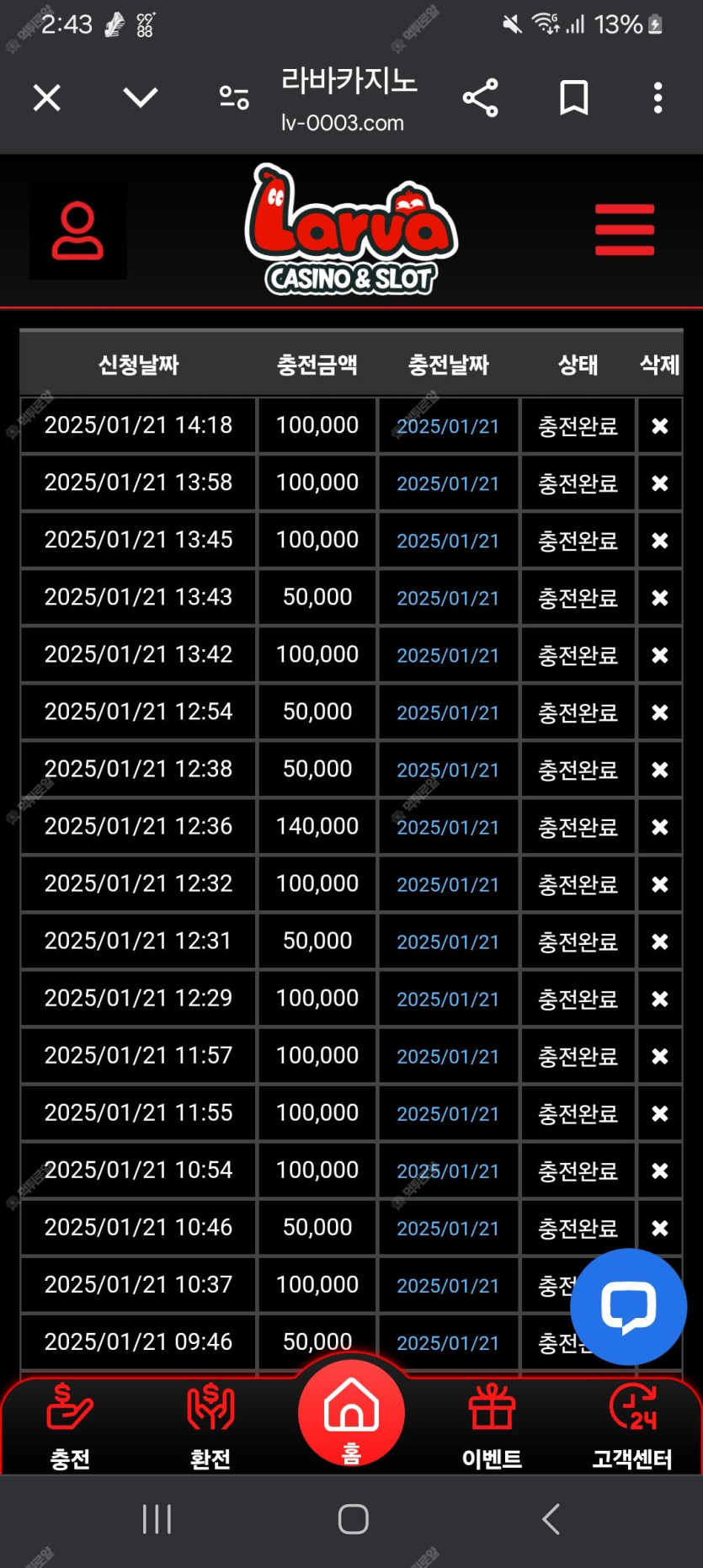Delete the 13:43 charge record

pyautogui.click(x=660, y=598)
